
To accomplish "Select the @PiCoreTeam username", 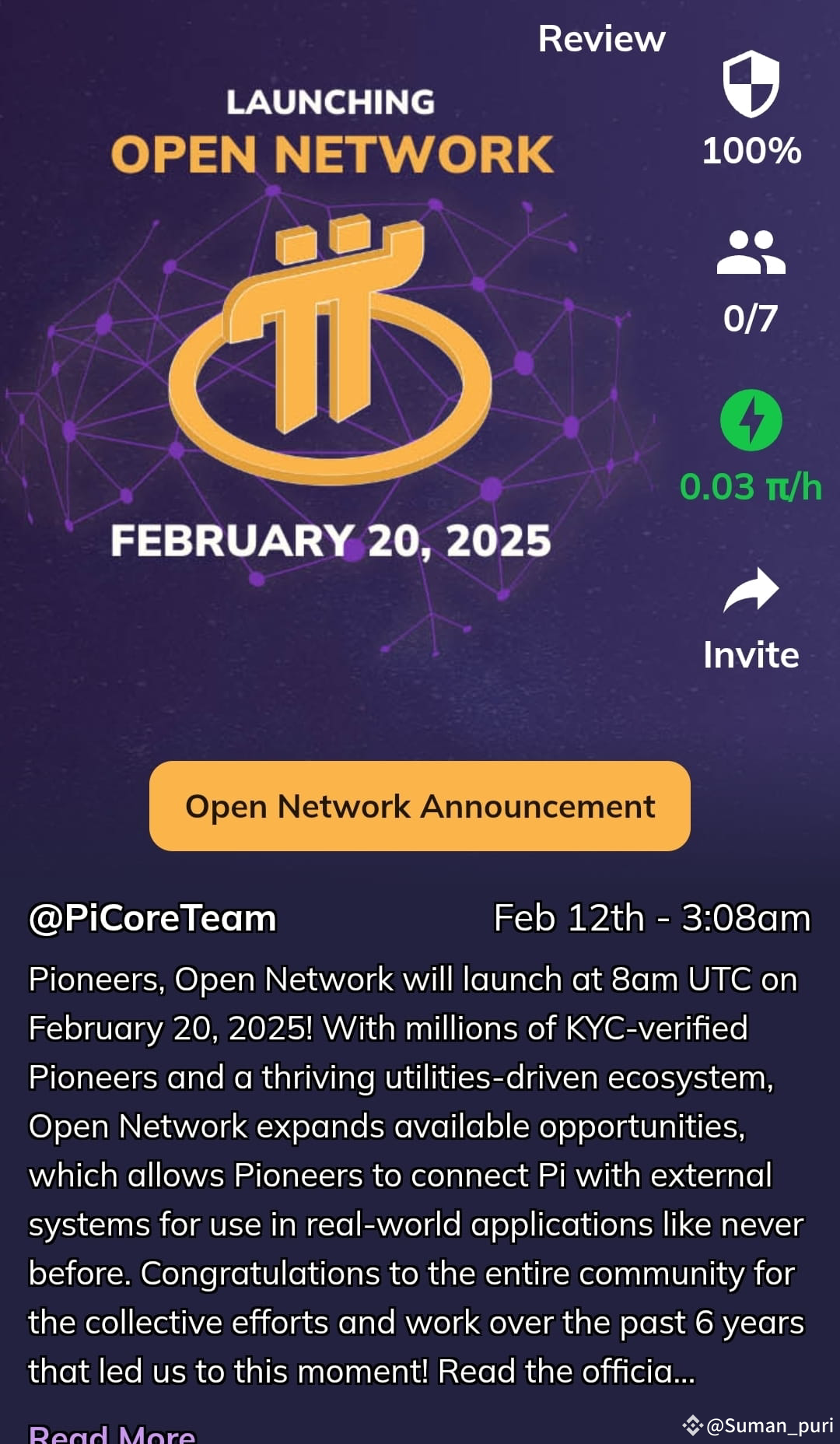I will coord(150,919).
